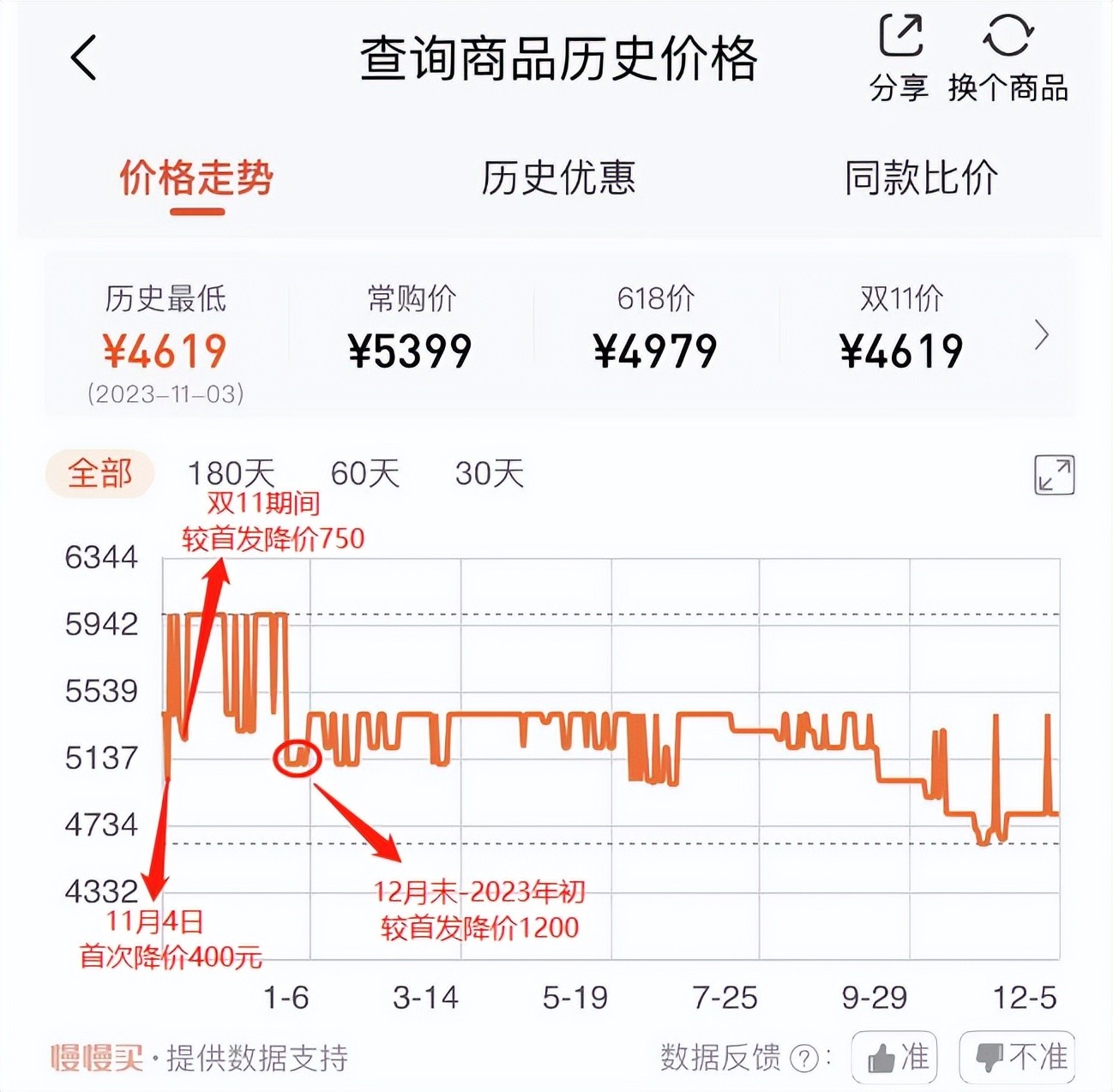Select the 180天 chart range
Viewport: 1113px width, 1092px height.
coord(231,473)
